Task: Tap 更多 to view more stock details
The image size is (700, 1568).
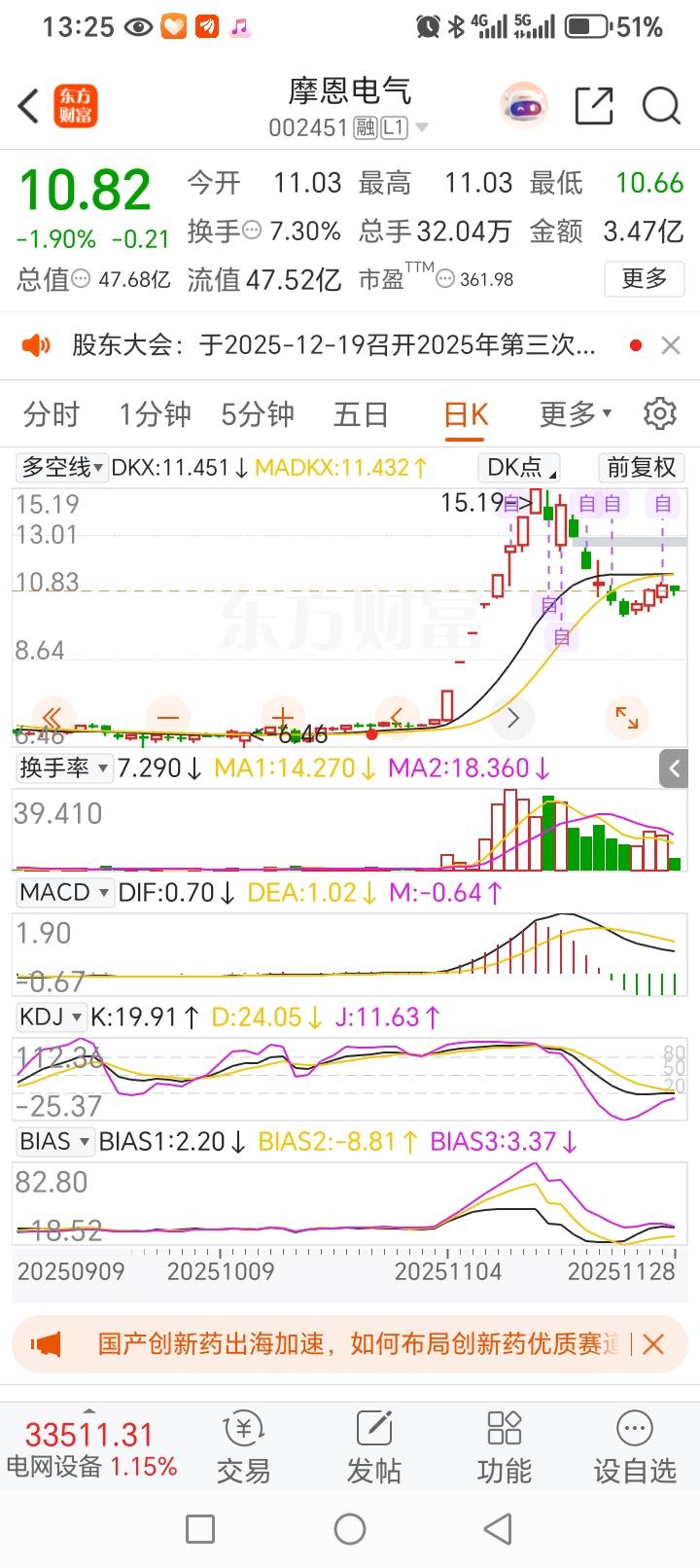Action: coord(644,280)
